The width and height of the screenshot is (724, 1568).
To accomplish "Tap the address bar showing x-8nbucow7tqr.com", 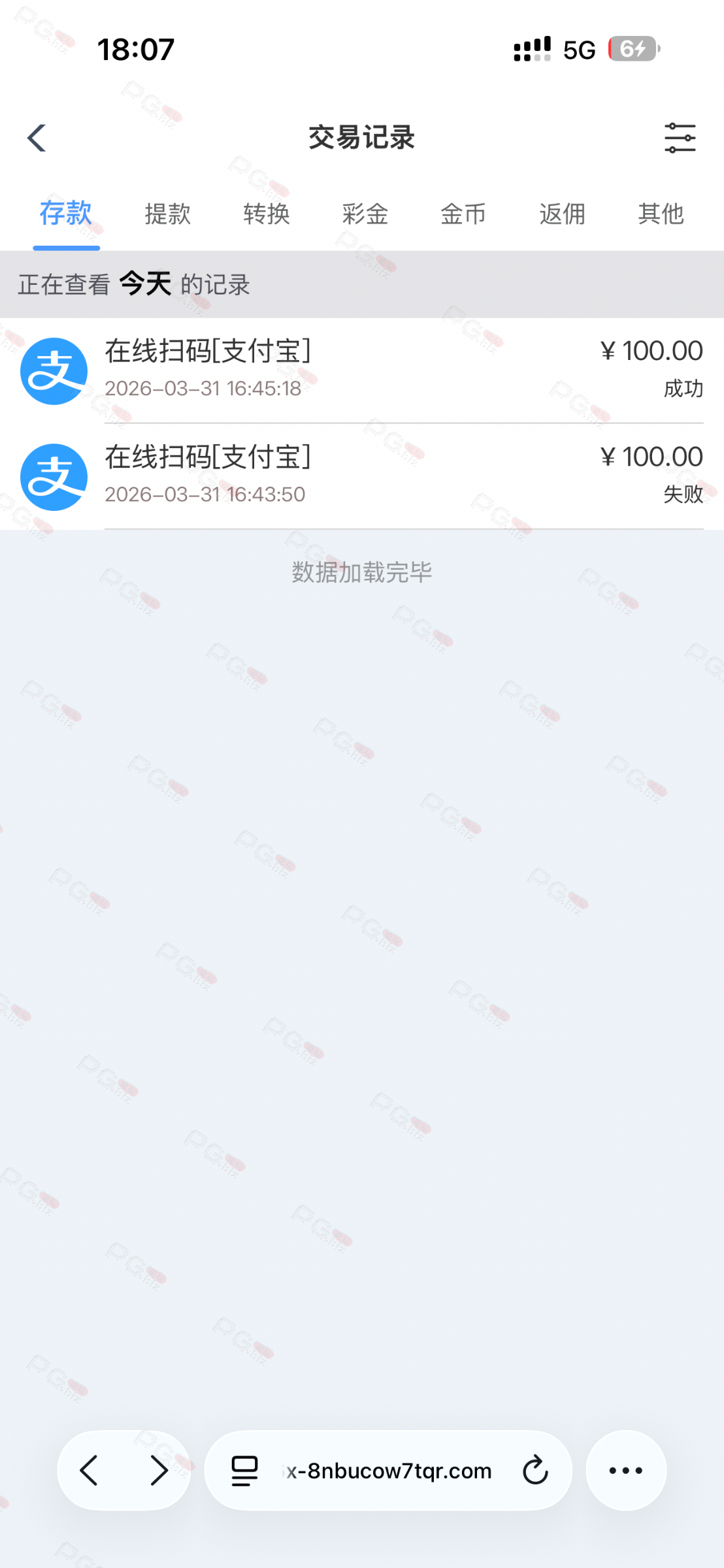I will point(389,1471).
